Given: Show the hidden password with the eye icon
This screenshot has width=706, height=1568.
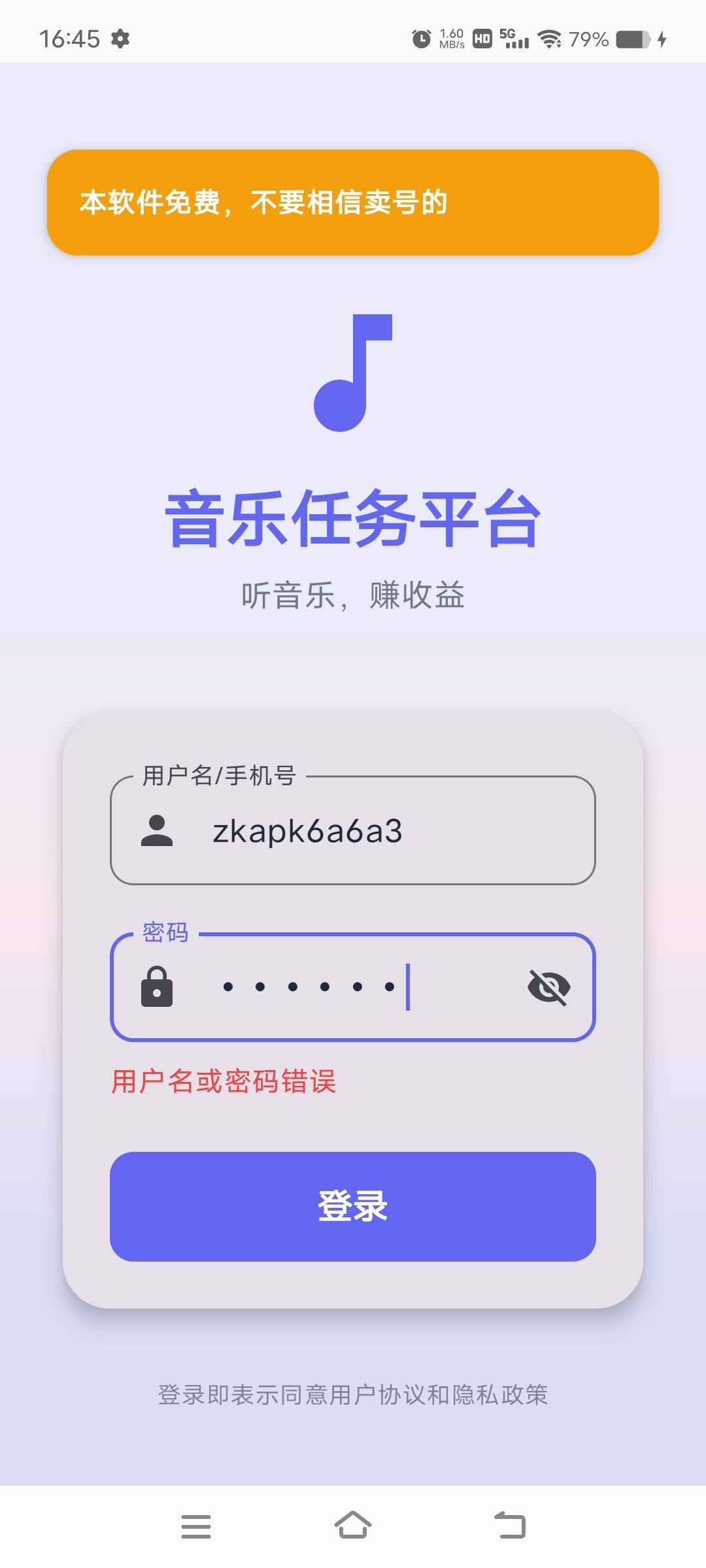Looking at the screenshot, I should 549,987.
